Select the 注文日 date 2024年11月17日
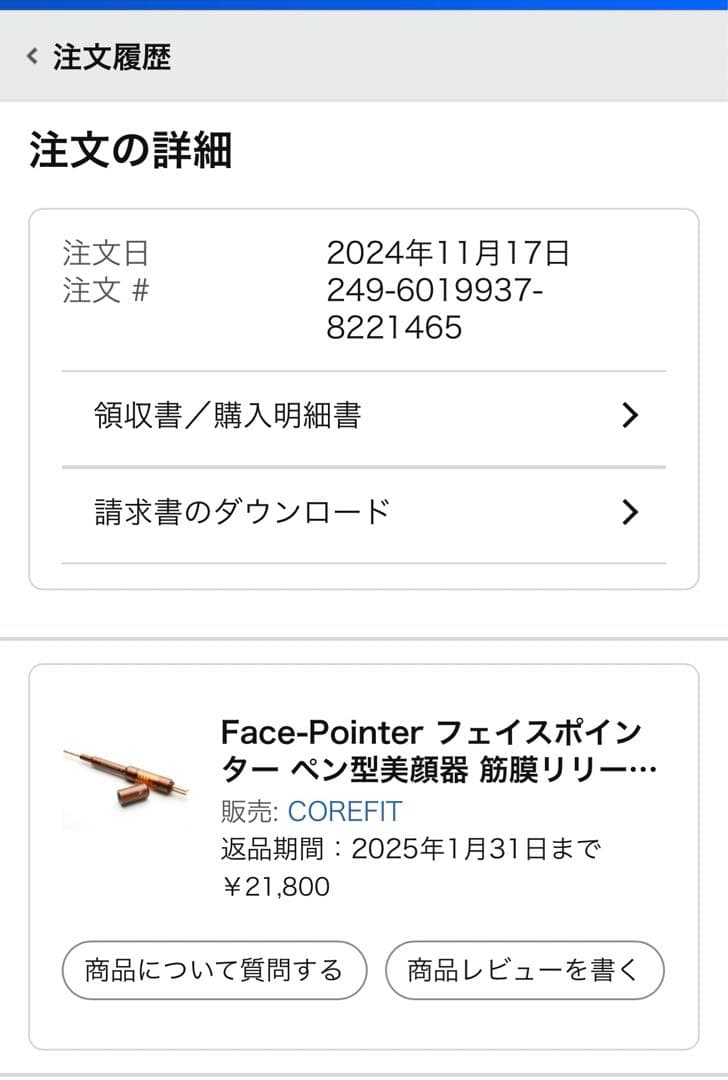This screenshot has width=728, height=1080. (x=448, y=254)
